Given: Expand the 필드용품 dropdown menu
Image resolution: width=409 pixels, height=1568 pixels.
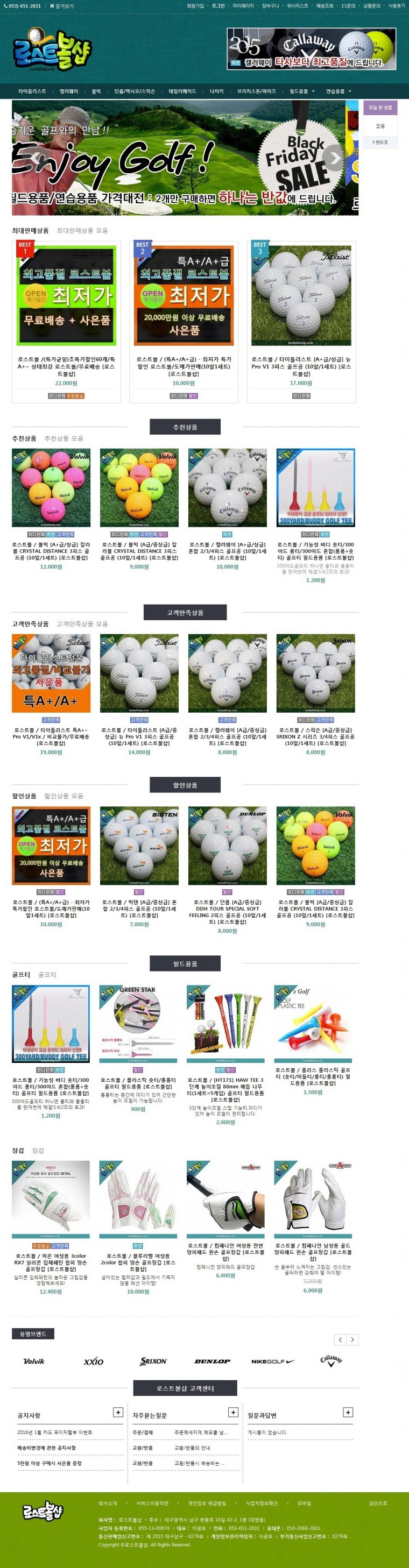Looking at the screenshot, I should pyautogui.click(x=302, y=91).
